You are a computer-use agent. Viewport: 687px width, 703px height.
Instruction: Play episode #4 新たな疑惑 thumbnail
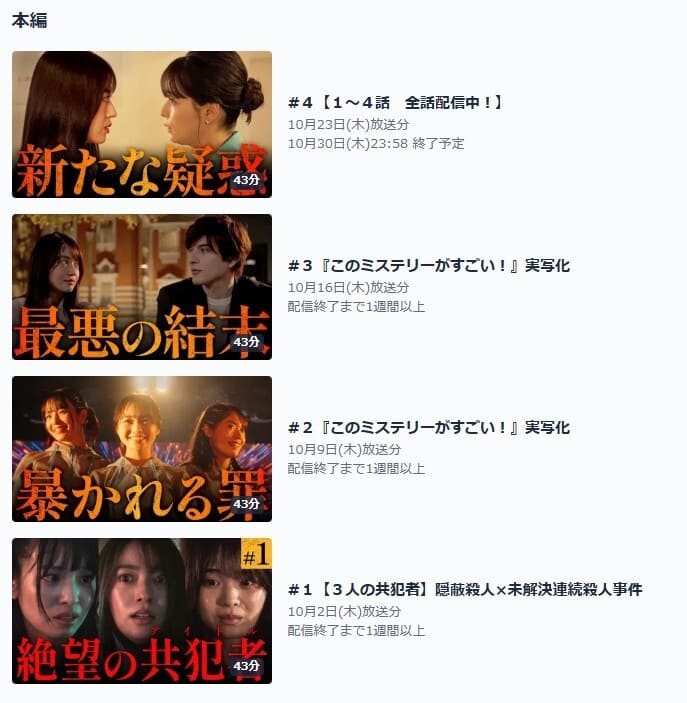click(x=142, y=124)
